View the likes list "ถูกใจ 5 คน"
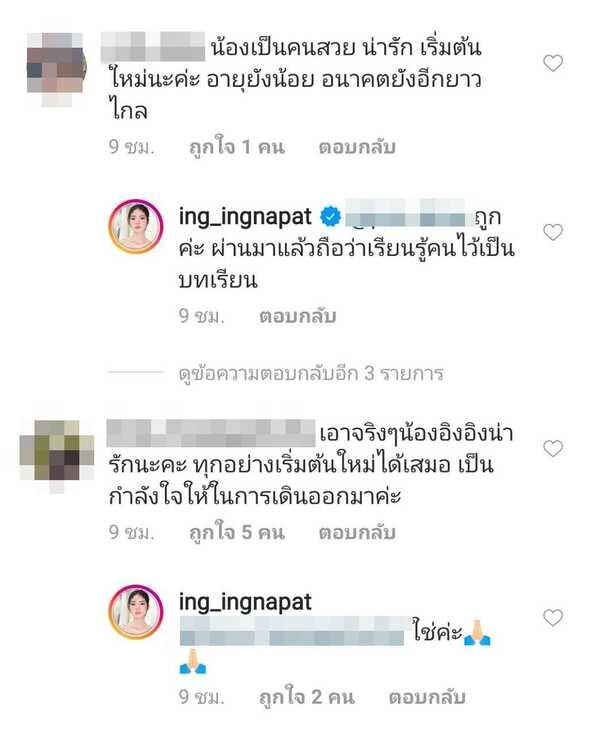The height and width of the screenshot is (736, 600). pos(236,533)
